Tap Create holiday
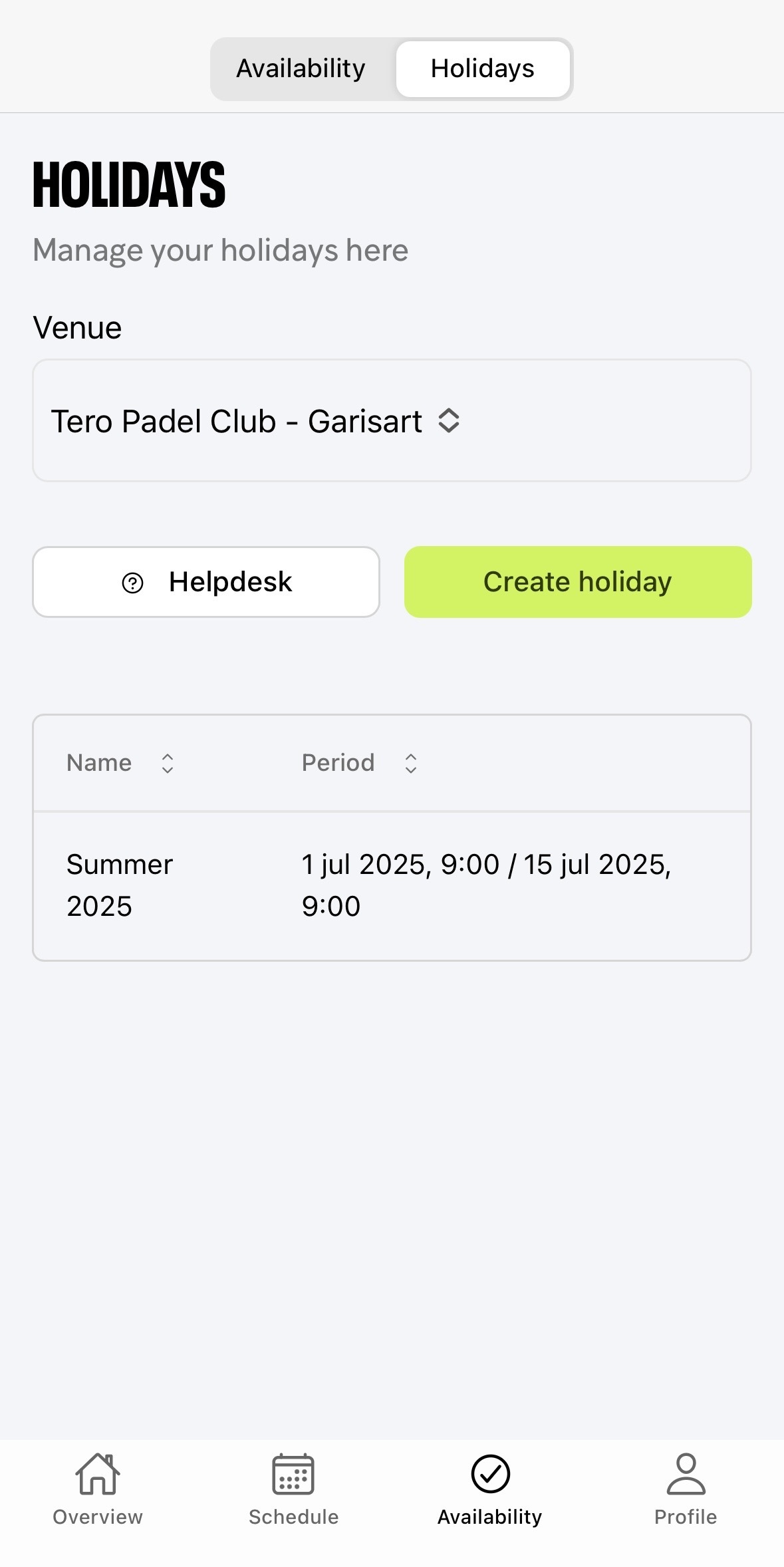Image resolution: width=784 pixels, height=1567 pixels. [578, 582]
